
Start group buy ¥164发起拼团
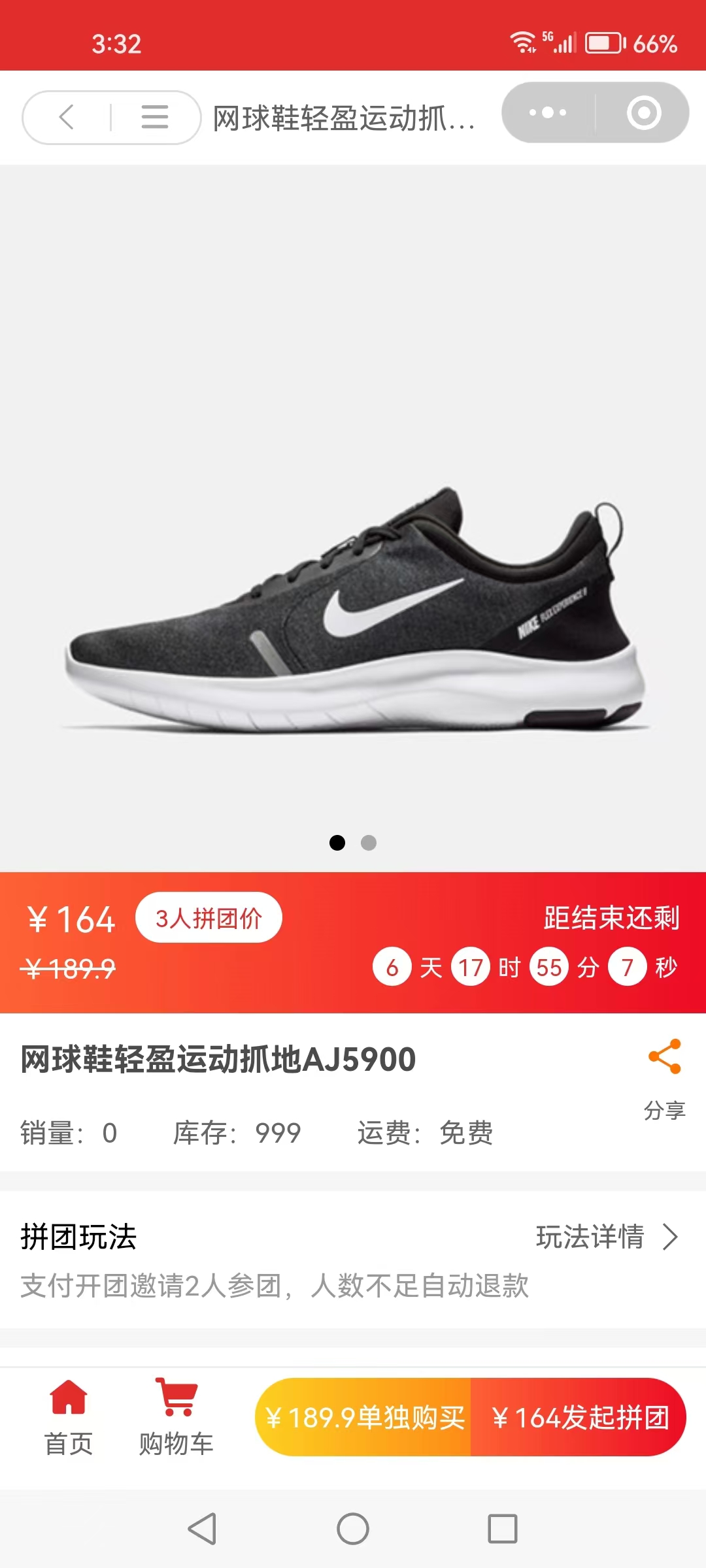(x=579, y=1417)
